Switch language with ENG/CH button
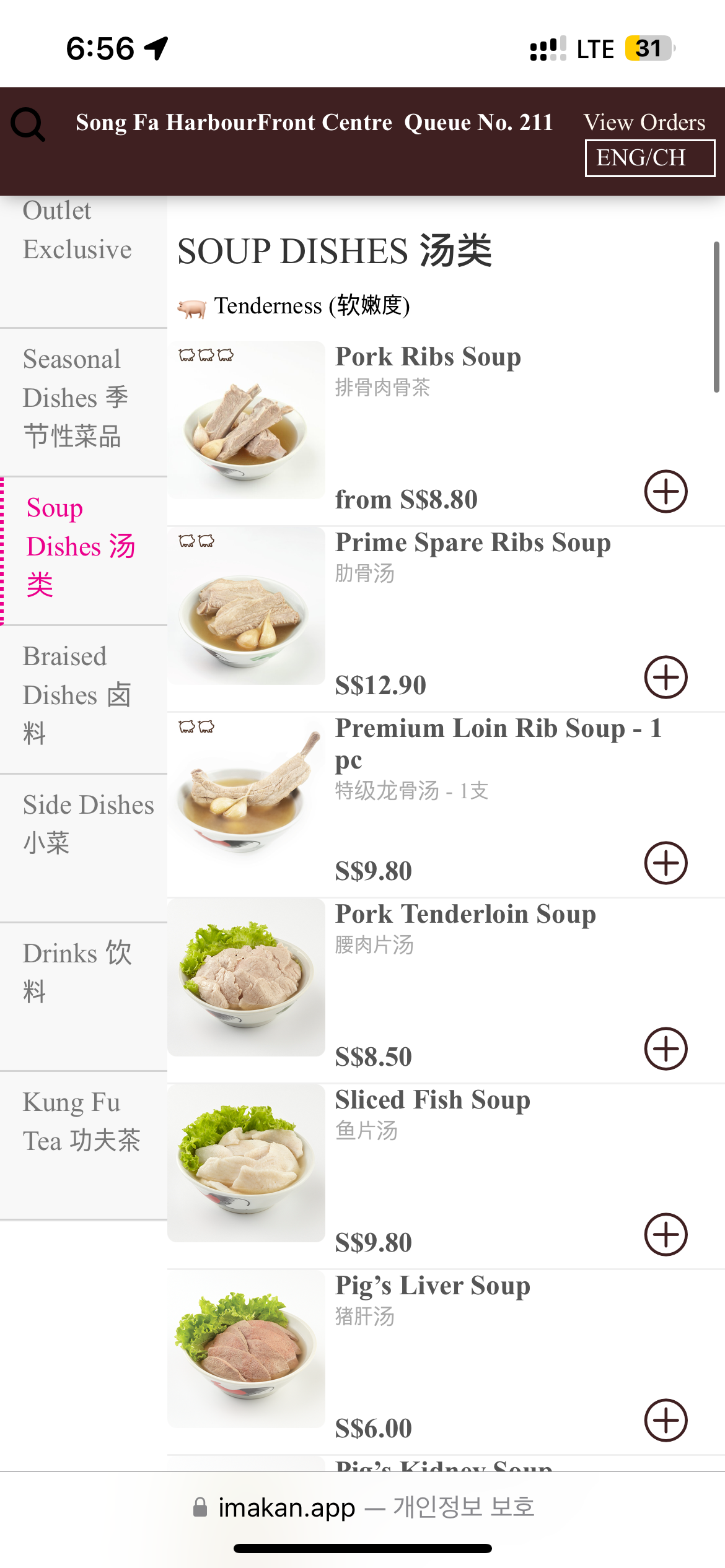 [649, 158]
